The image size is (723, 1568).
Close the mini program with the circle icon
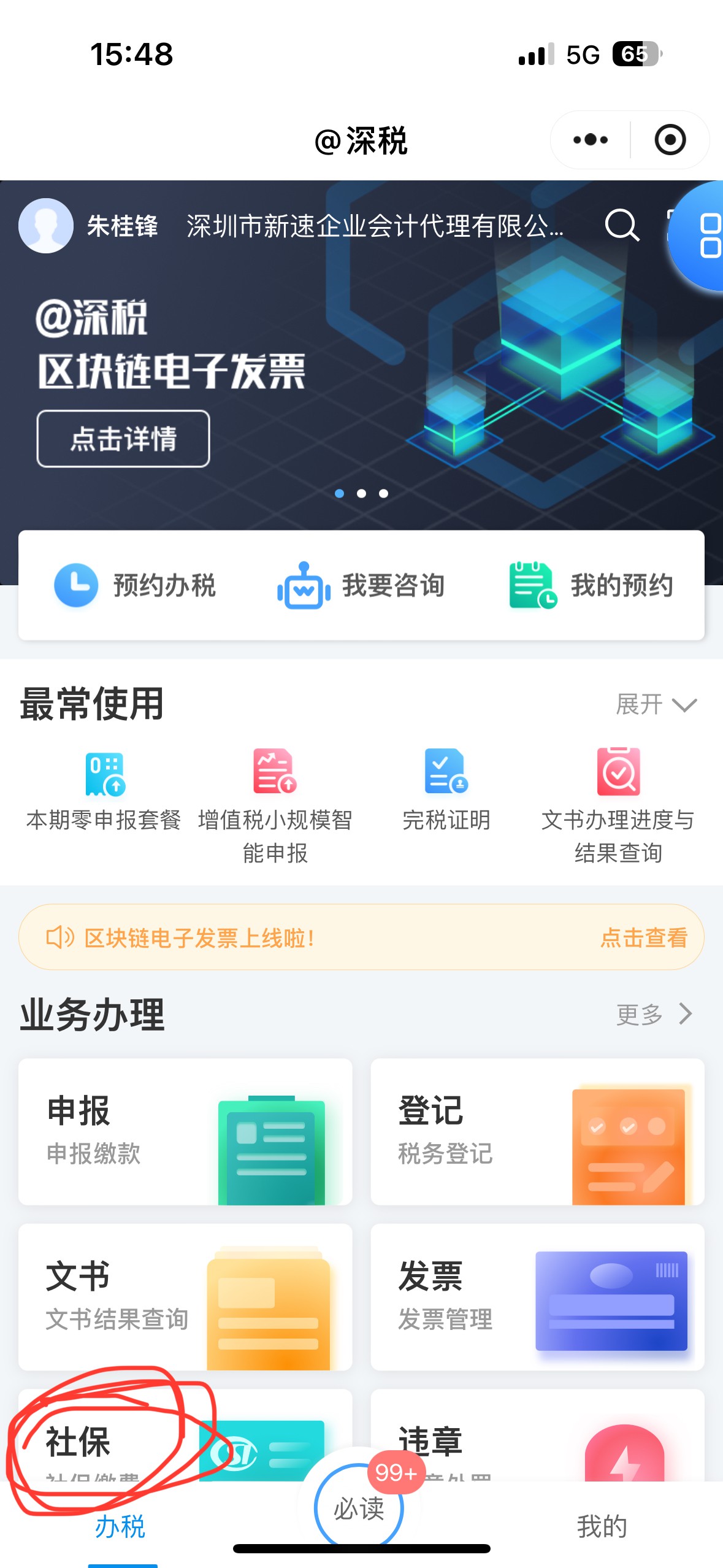670,140
